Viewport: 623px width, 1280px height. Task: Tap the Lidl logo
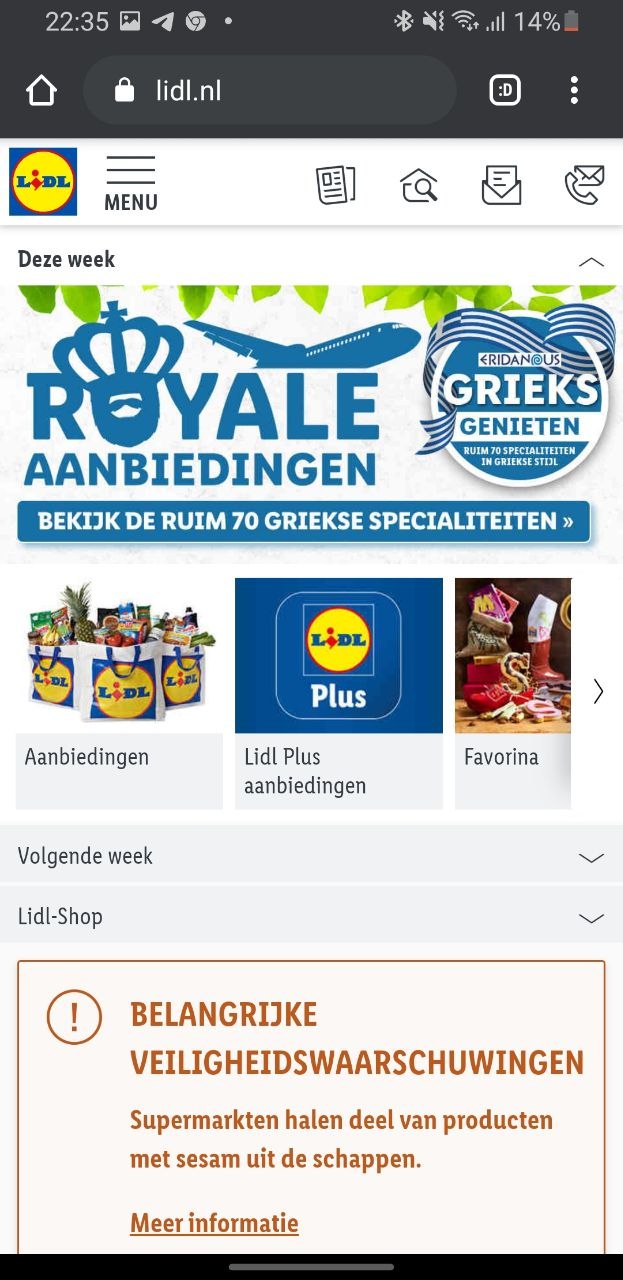click(43, 182)
